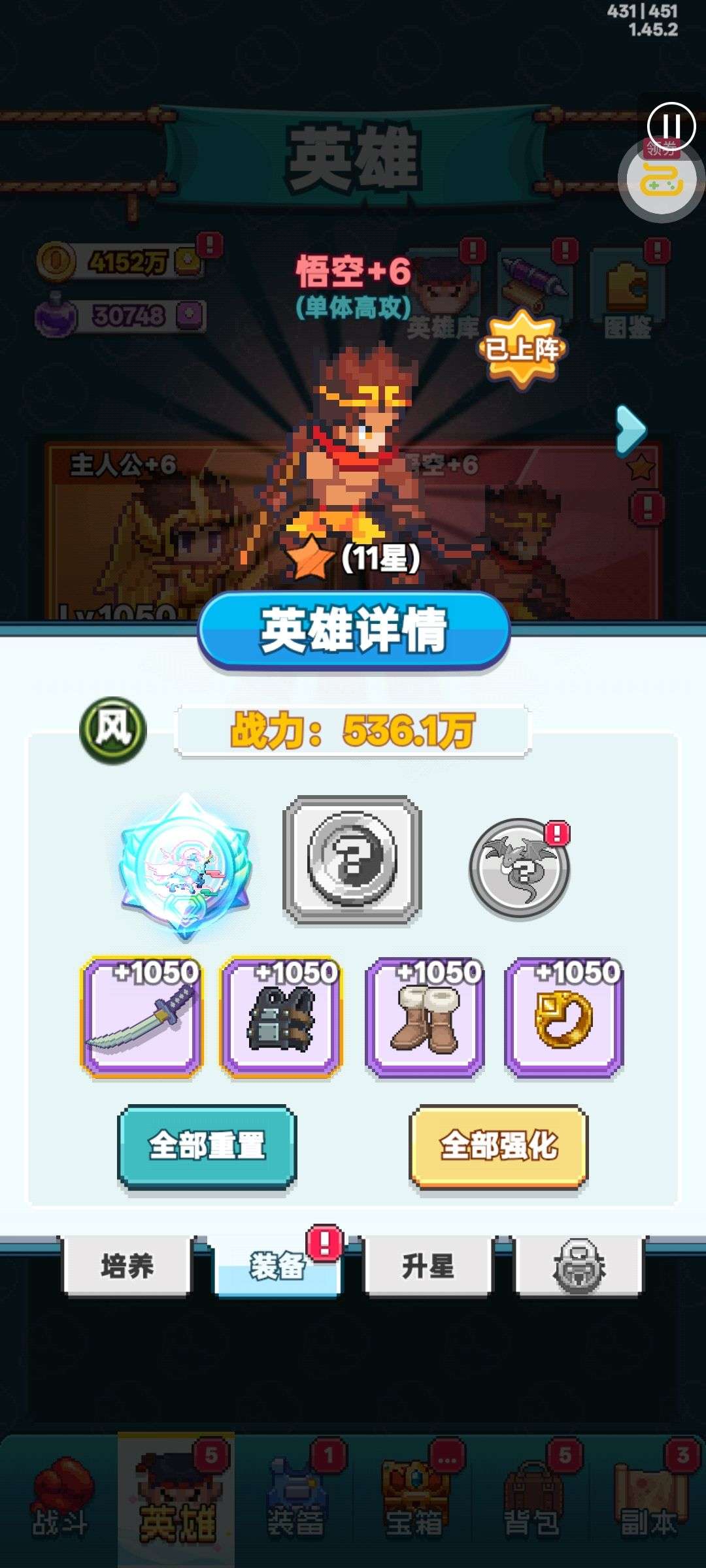Tap 全部重置 to reset all equipment
Viewport: 706px width, 1568px height.
207,1145
